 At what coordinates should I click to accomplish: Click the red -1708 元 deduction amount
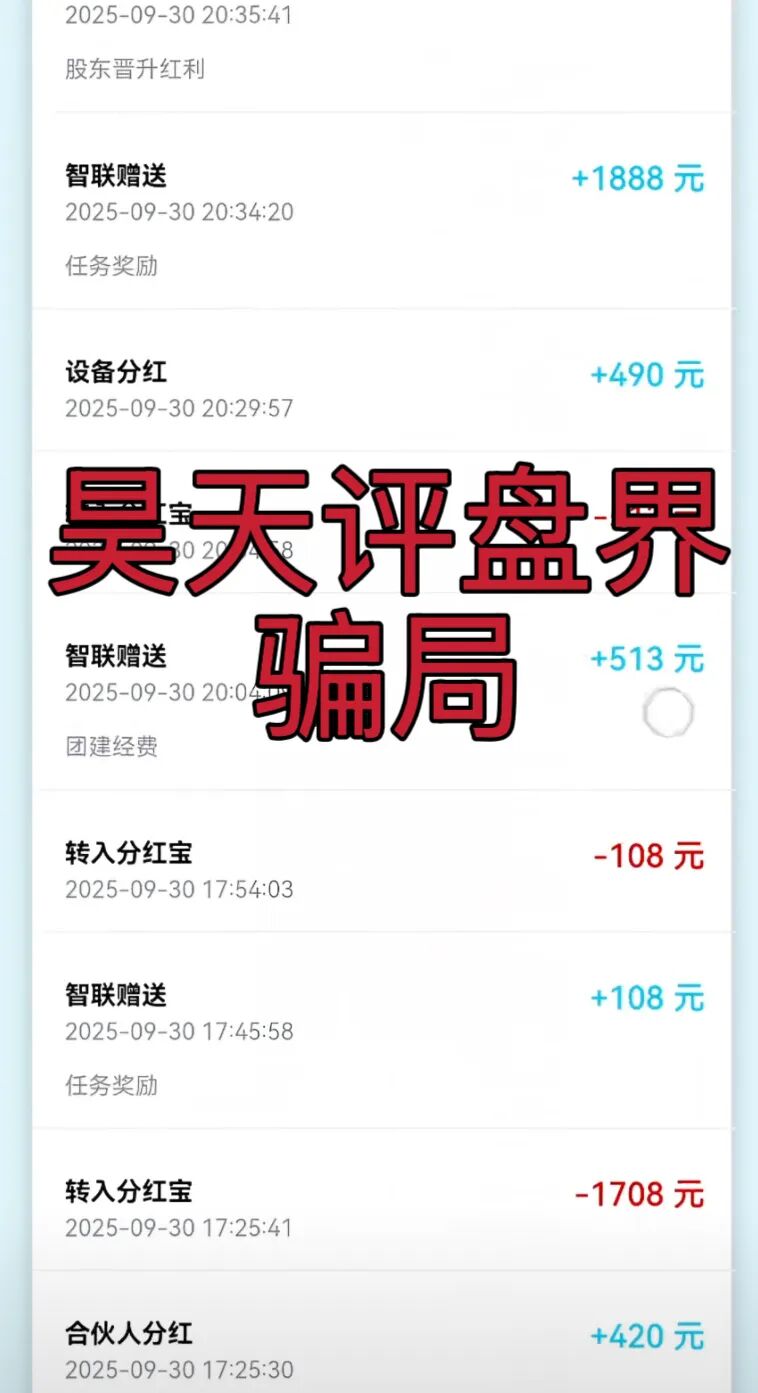point(639,1194)
